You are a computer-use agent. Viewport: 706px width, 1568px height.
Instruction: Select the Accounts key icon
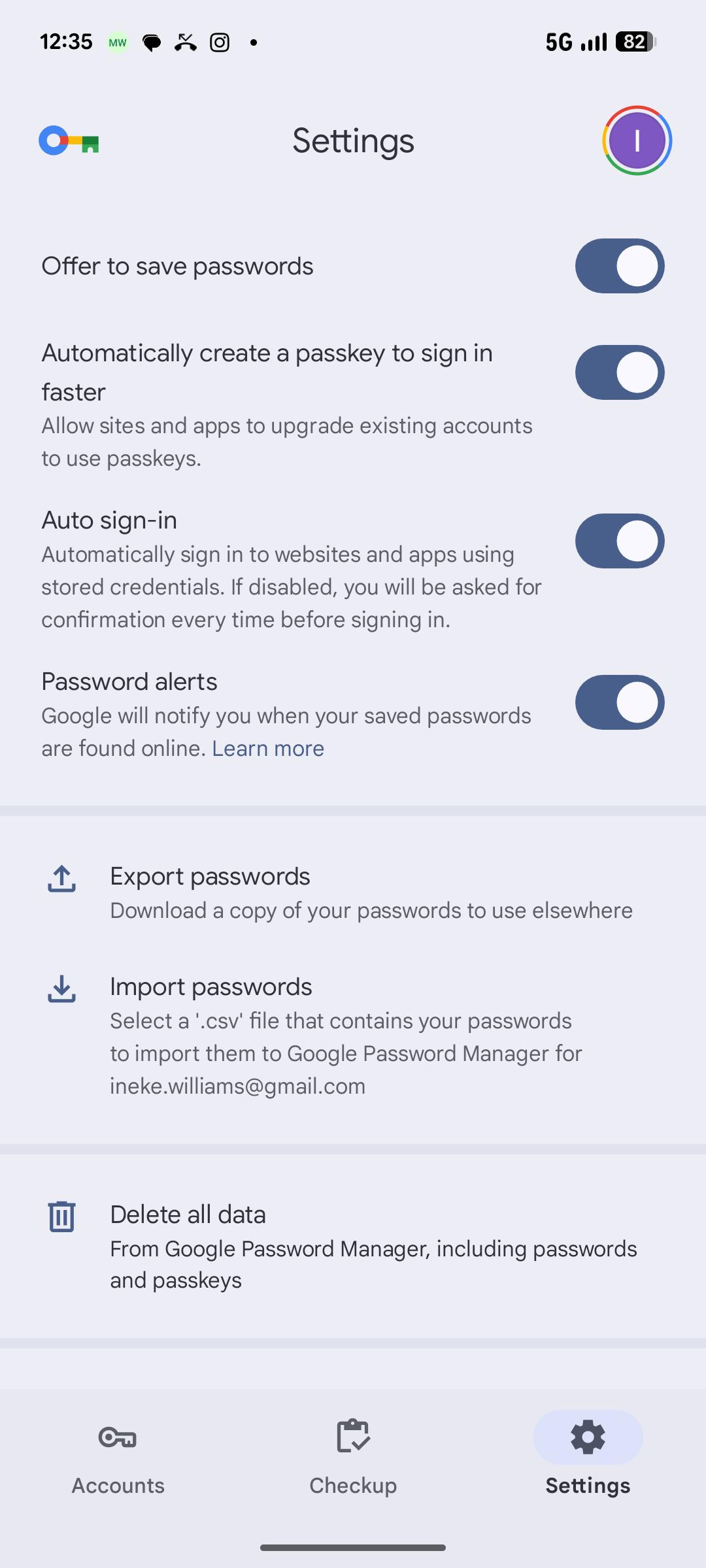(117, 1437)
